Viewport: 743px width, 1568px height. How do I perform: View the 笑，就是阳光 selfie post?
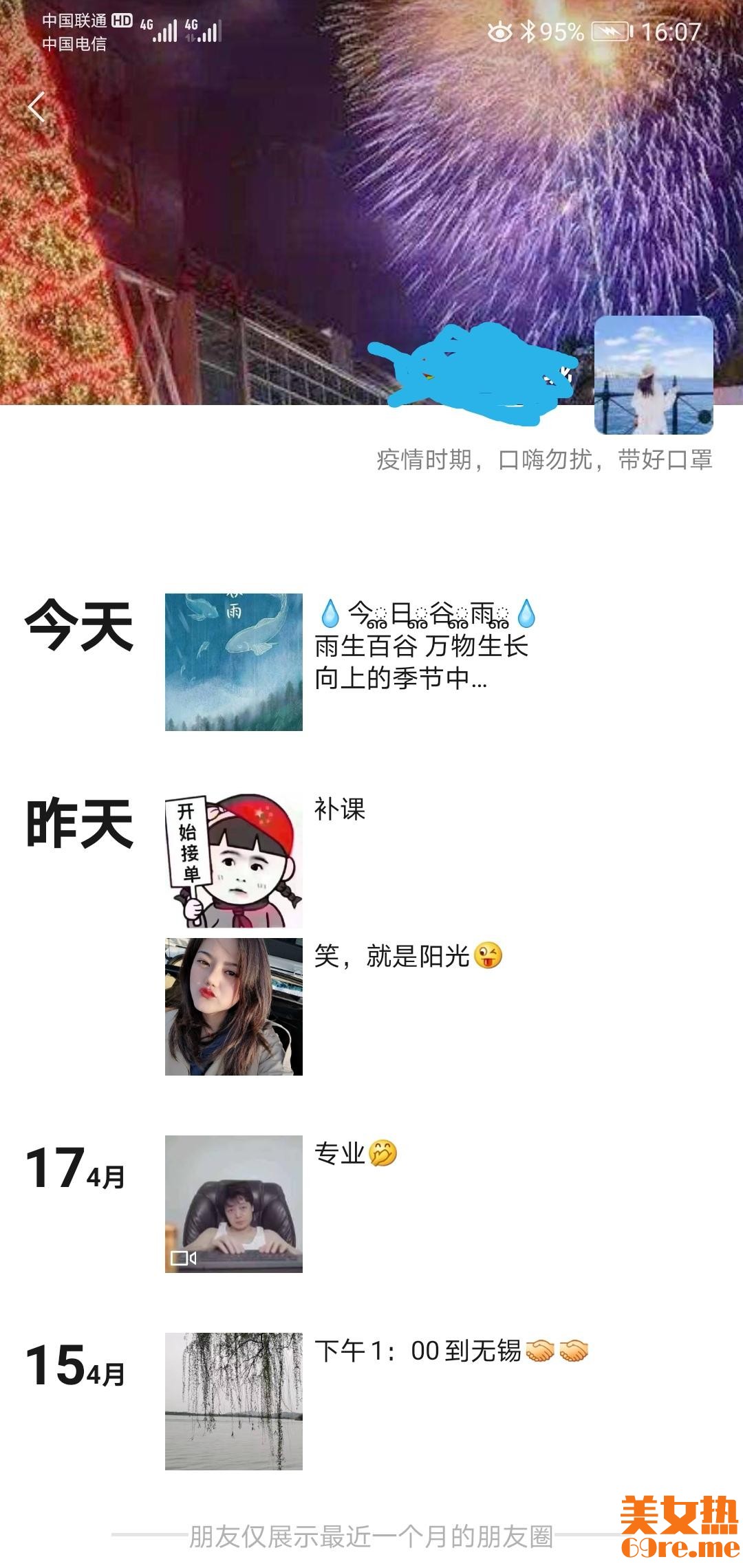[234, 1006]
